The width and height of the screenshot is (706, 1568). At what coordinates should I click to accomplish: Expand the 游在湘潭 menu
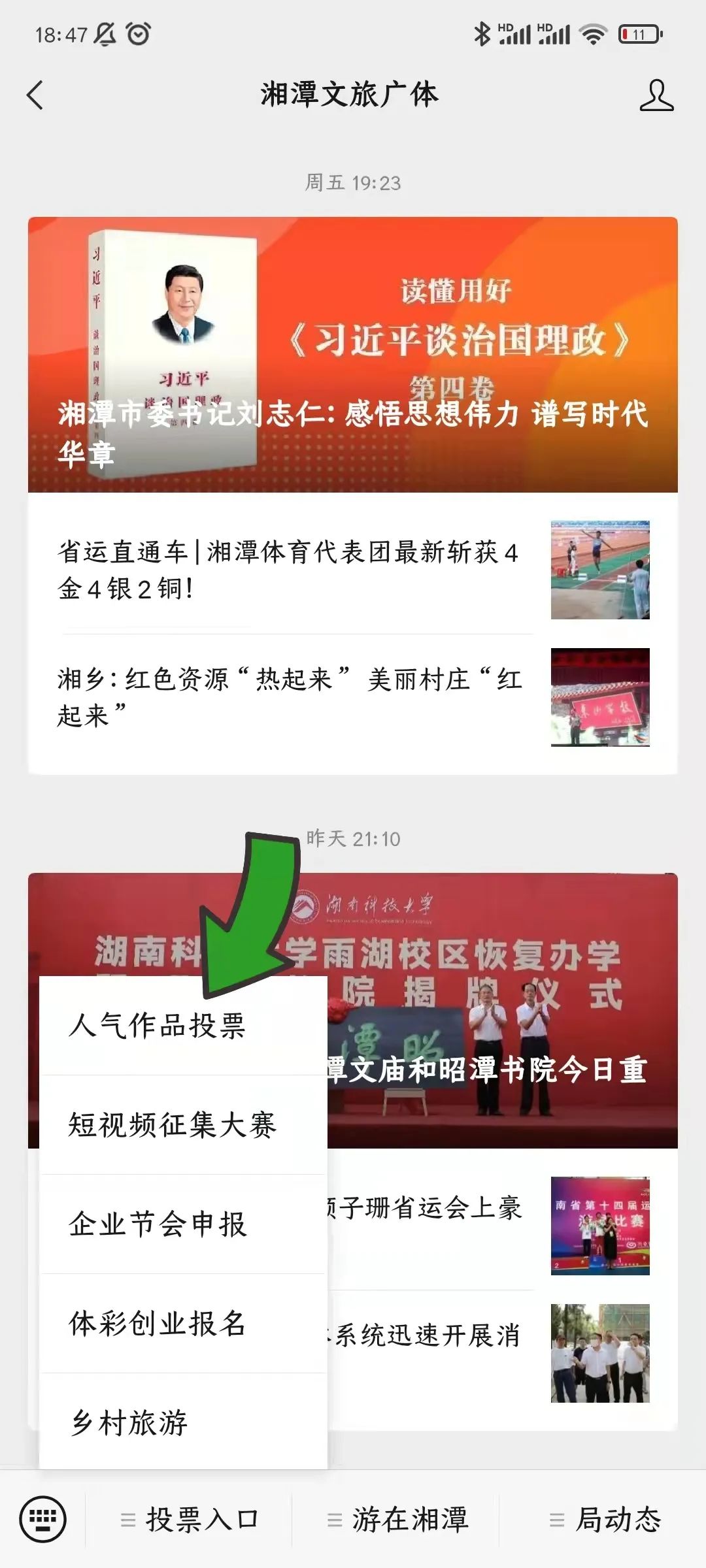(397, 1520)
